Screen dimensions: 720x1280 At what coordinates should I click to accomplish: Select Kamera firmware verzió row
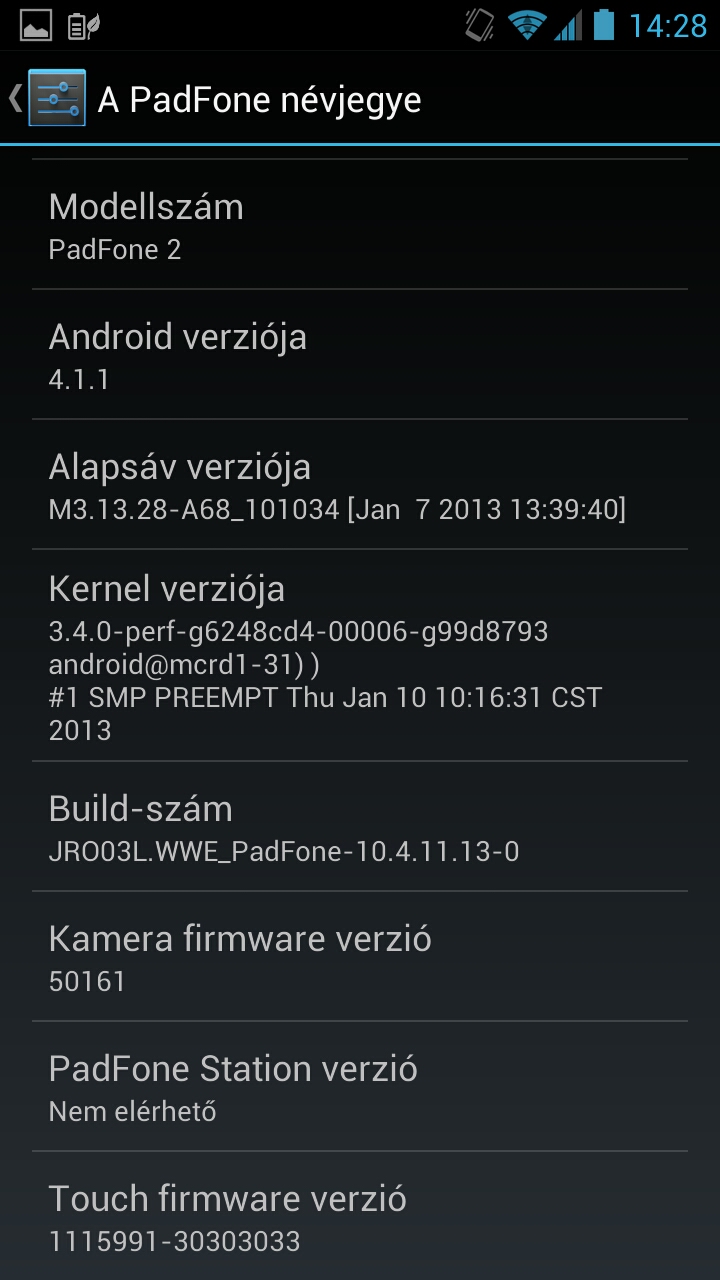click(x=360, y=957)
